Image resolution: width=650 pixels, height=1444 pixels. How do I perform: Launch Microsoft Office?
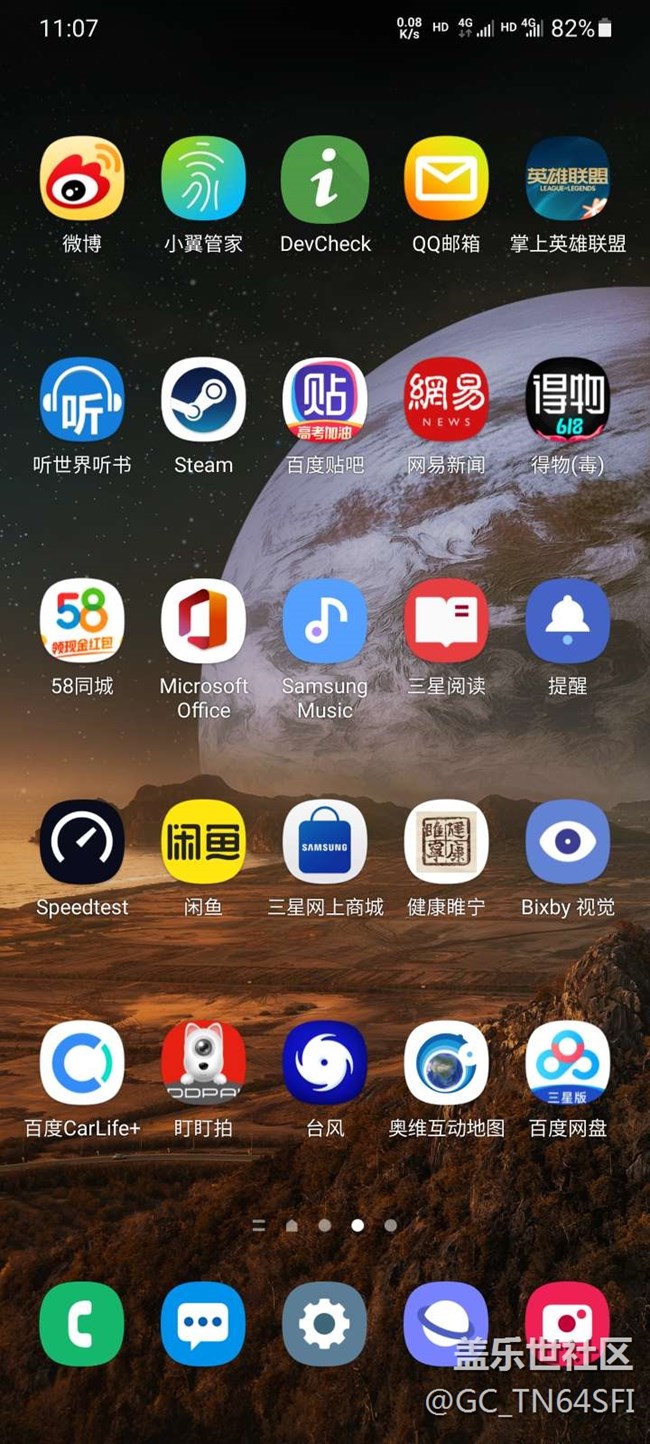click(203, 621)
